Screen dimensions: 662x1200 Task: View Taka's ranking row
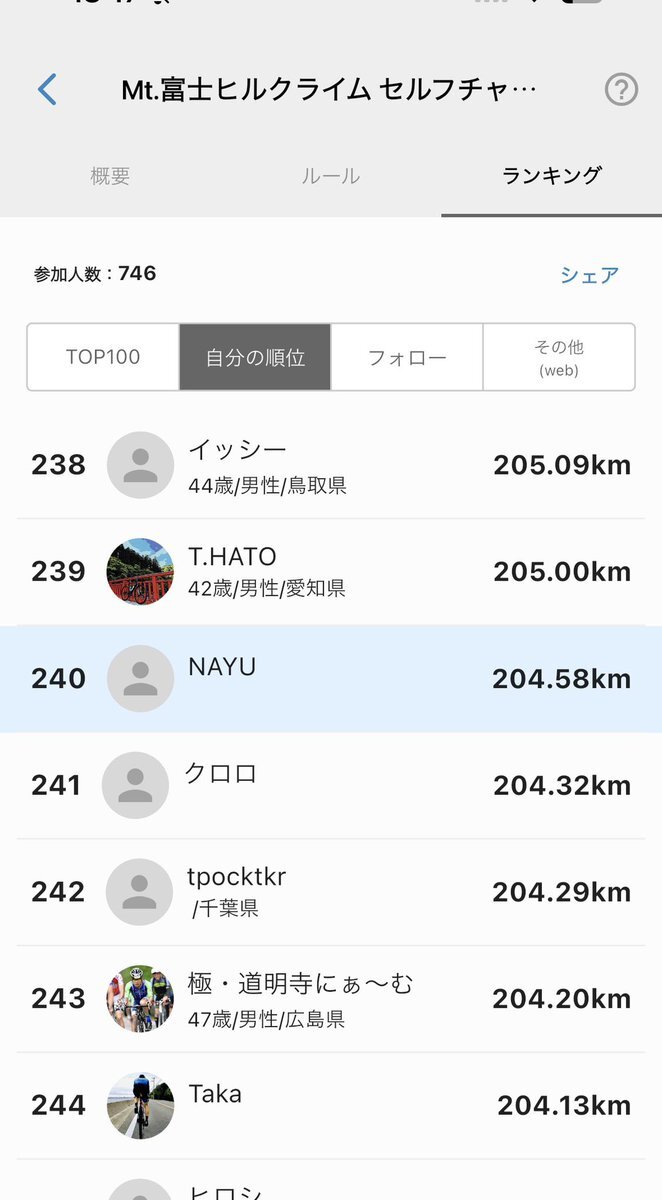click(331, 1105)
